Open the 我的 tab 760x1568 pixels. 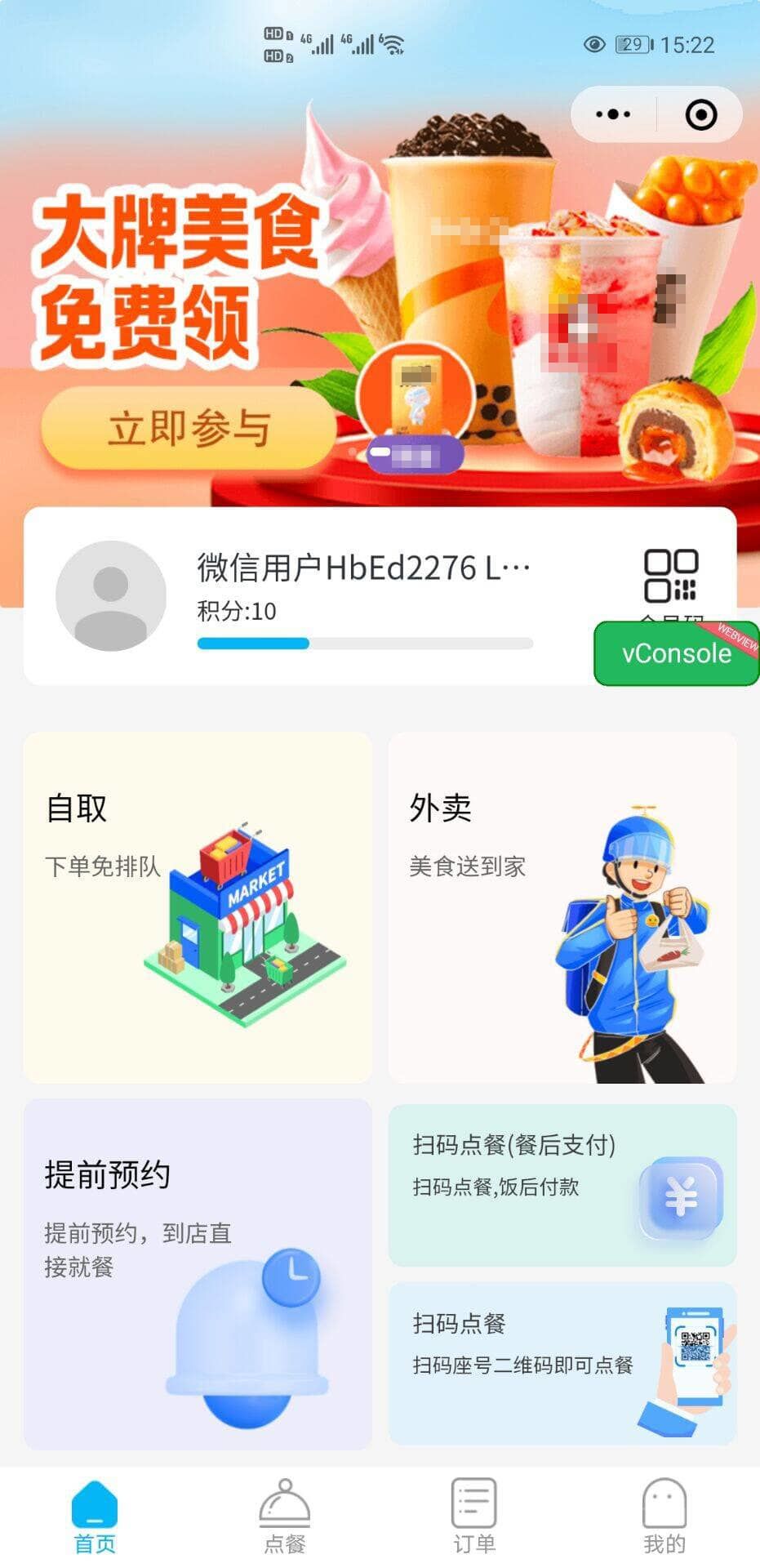point(664,1517)
